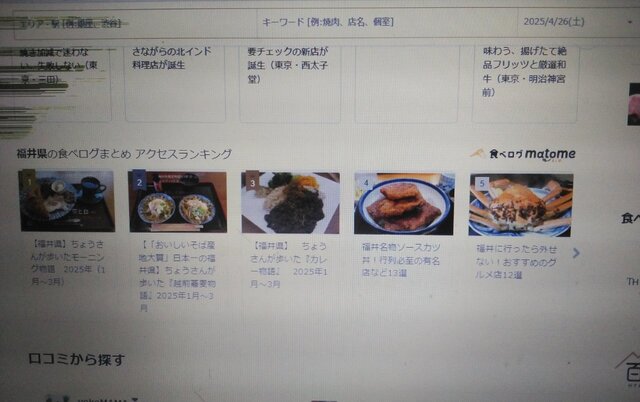The height and width of the screenshot is (402, 640).
Task: Open the rank 1 morning story article
Action: 66,203
